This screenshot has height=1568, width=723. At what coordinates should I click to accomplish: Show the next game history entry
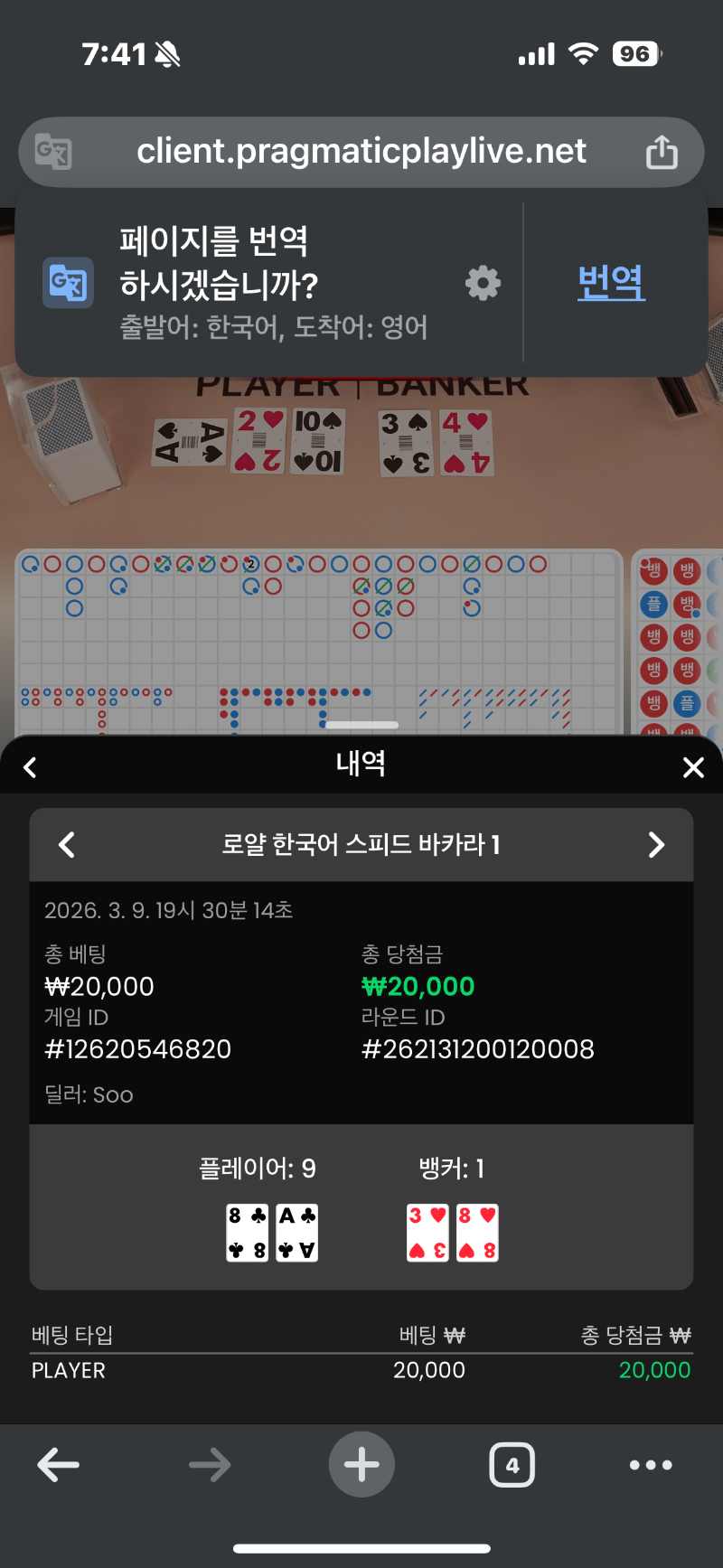point(656,845)
